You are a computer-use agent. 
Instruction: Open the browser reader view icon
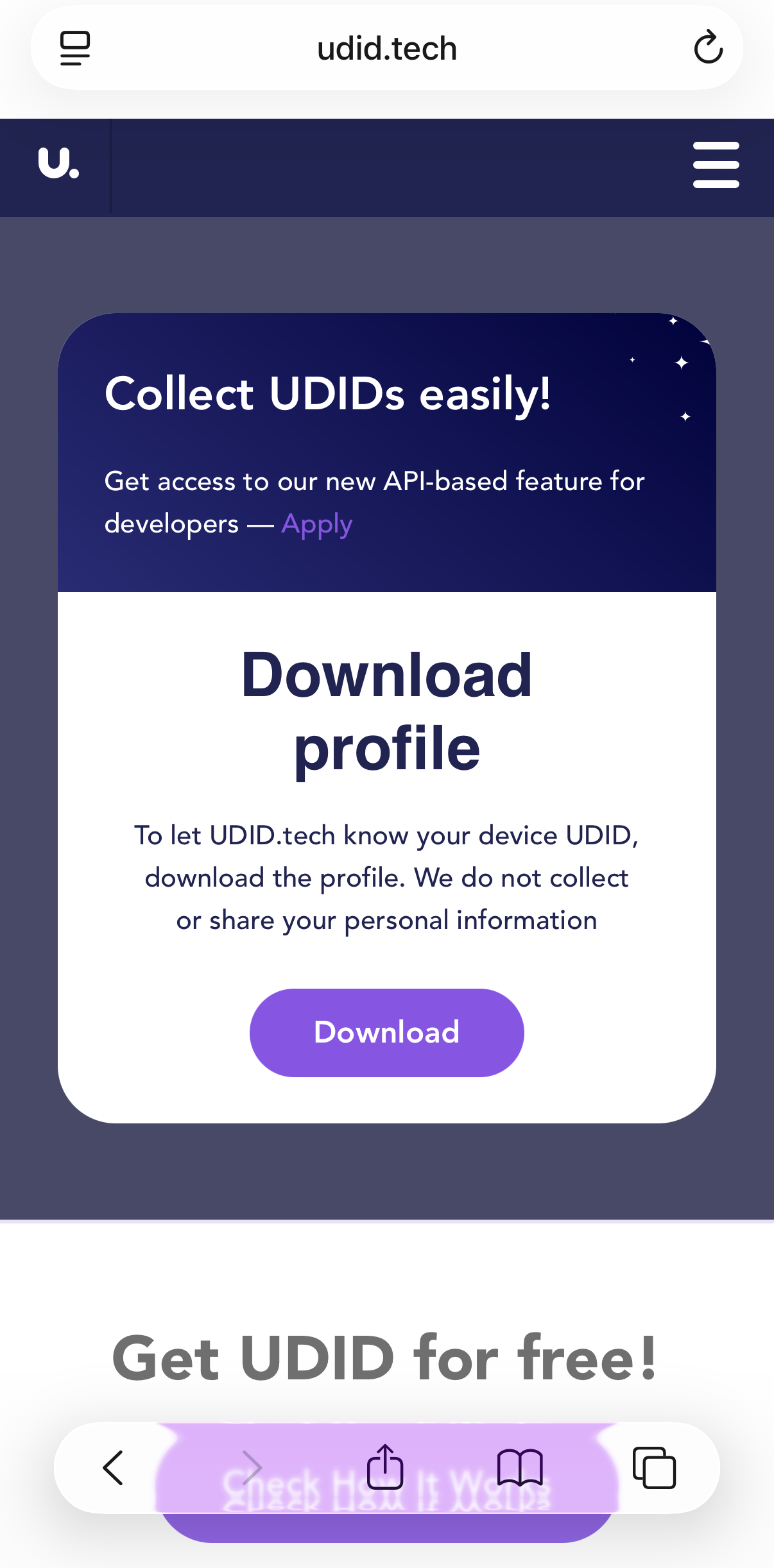tap(74, 47)
